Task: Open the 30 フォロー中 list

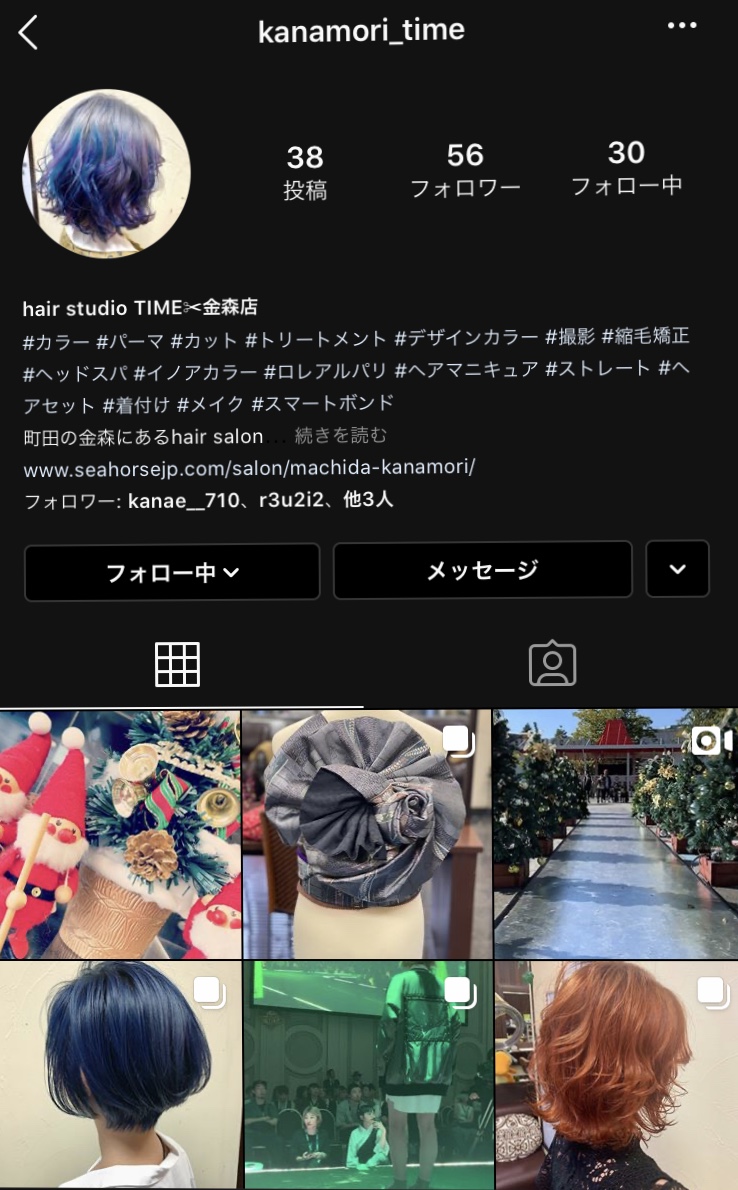Action: pyautogui.click(x=626, y=168)
